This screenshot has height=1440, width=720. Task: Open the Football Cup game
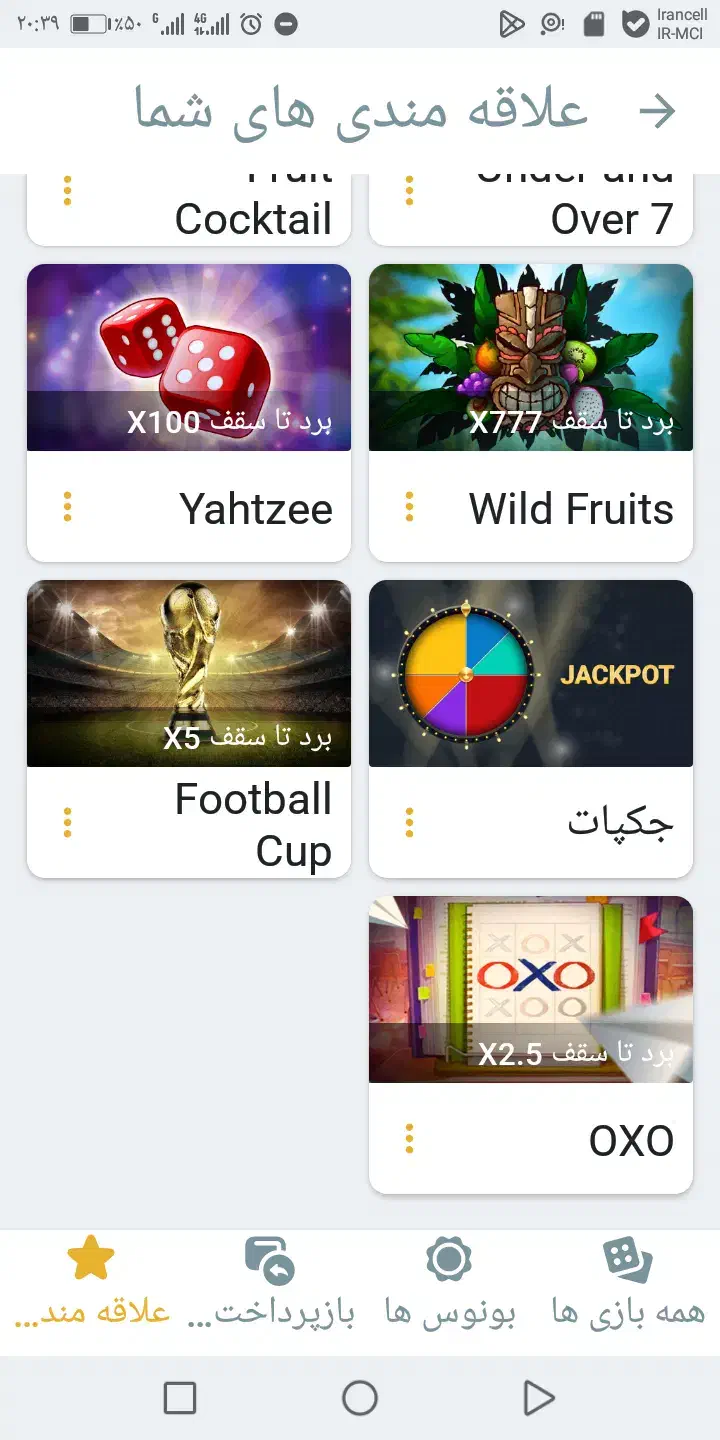click(189, 674)
